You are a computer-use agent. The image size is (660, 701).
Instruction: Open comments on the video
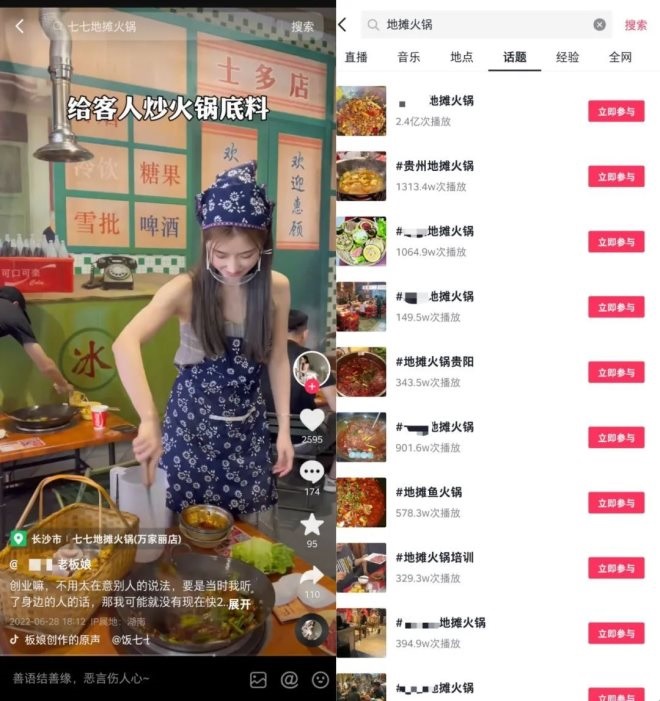pyautogui.click(x=312, y=472)
